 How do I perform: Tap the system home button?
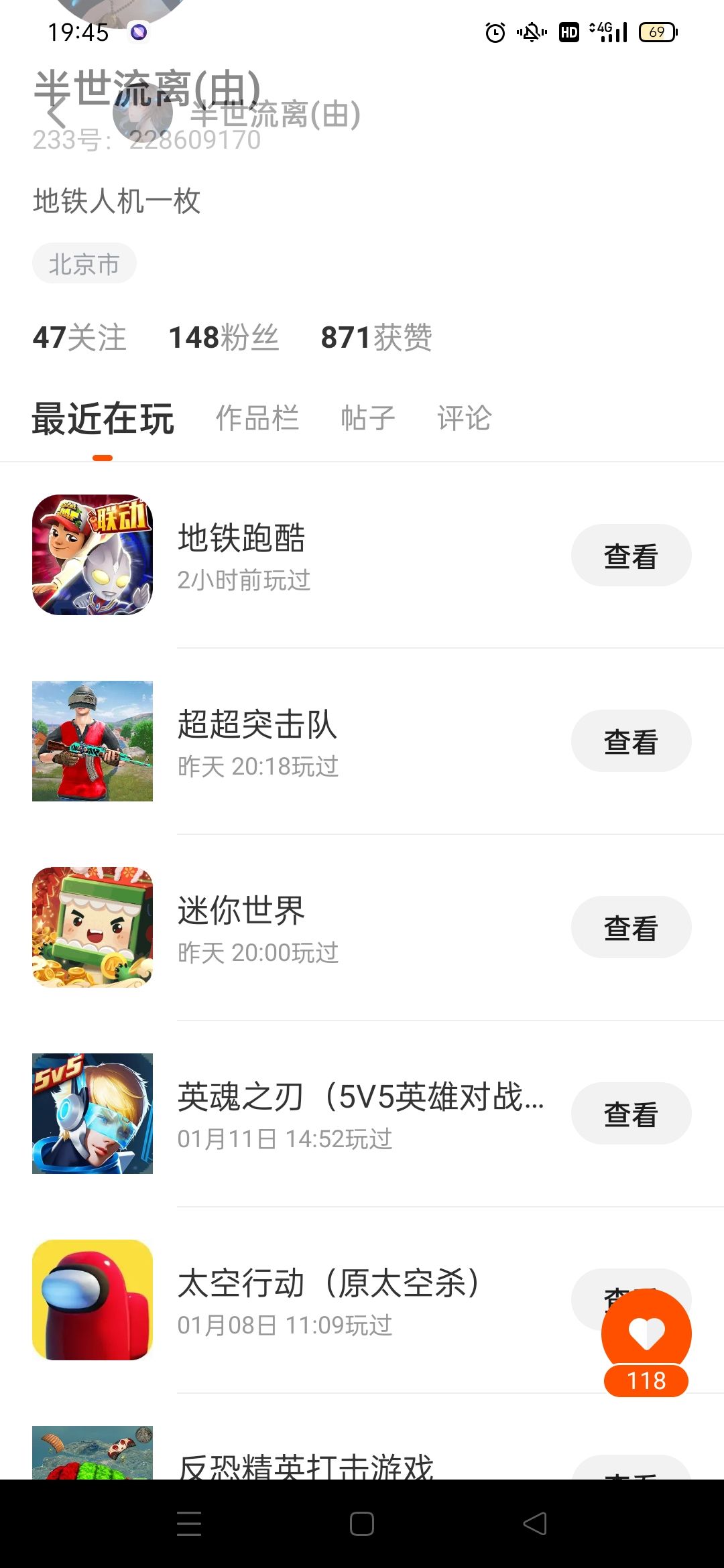coord(362,1524)
